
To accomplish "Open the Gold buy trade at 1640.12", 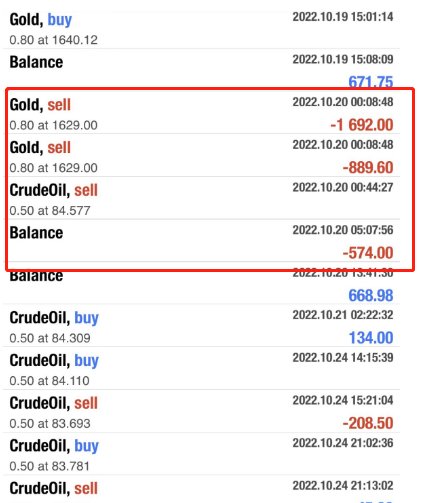I will [x=201, y=28].
